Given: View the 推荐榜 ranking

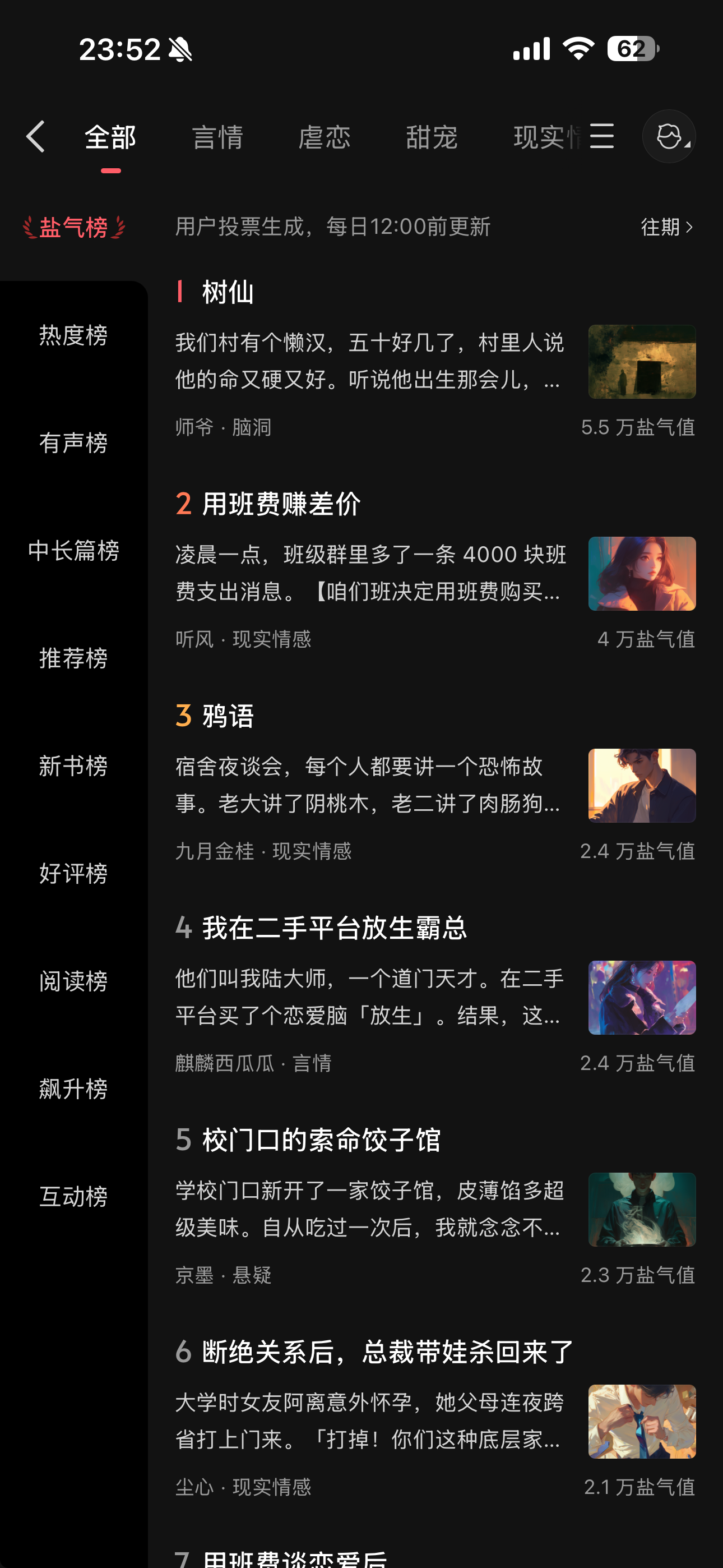Looking at the screenshot, I should (73, 658).
